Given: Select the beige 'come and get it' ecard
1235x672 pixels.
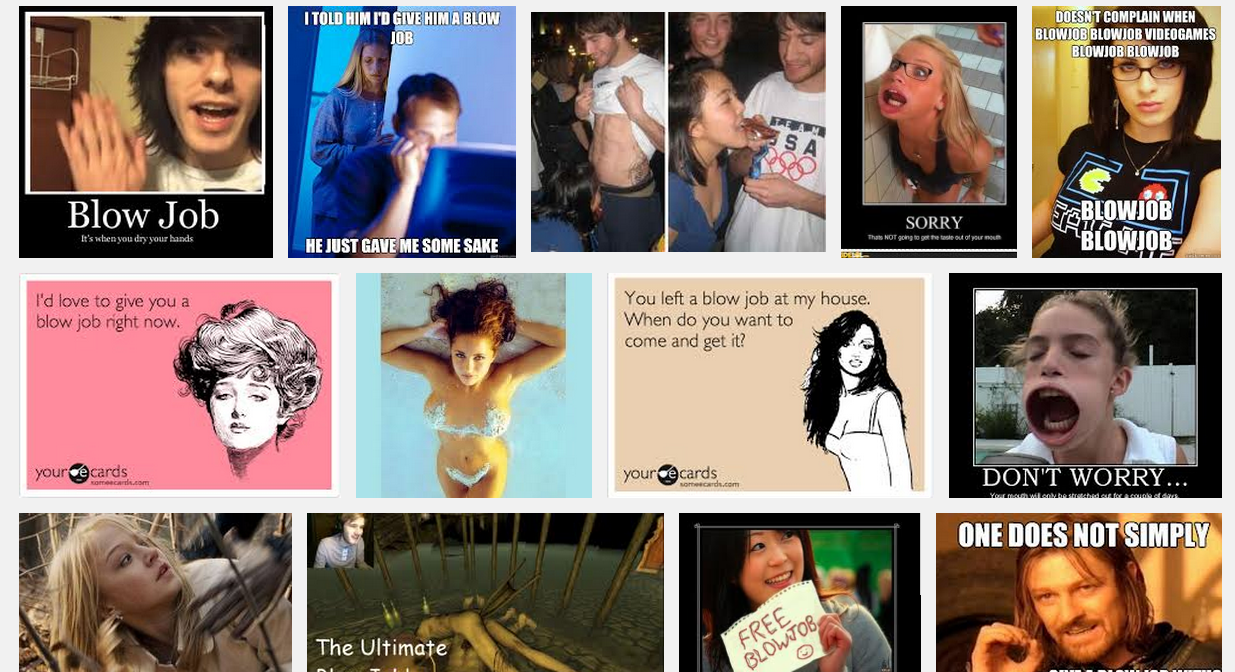Looking at the screenshot, I should [769, 385].
